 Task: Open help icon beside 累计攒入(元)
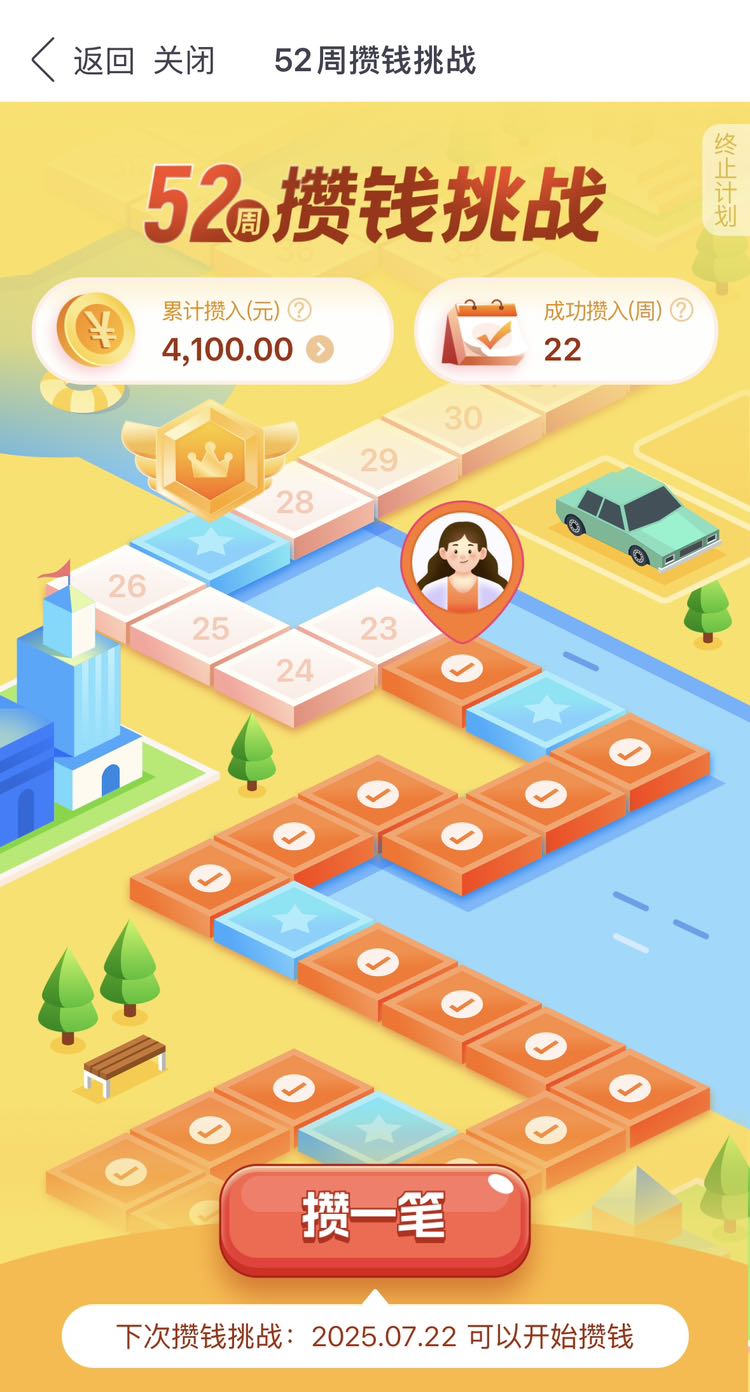[299, 310]
